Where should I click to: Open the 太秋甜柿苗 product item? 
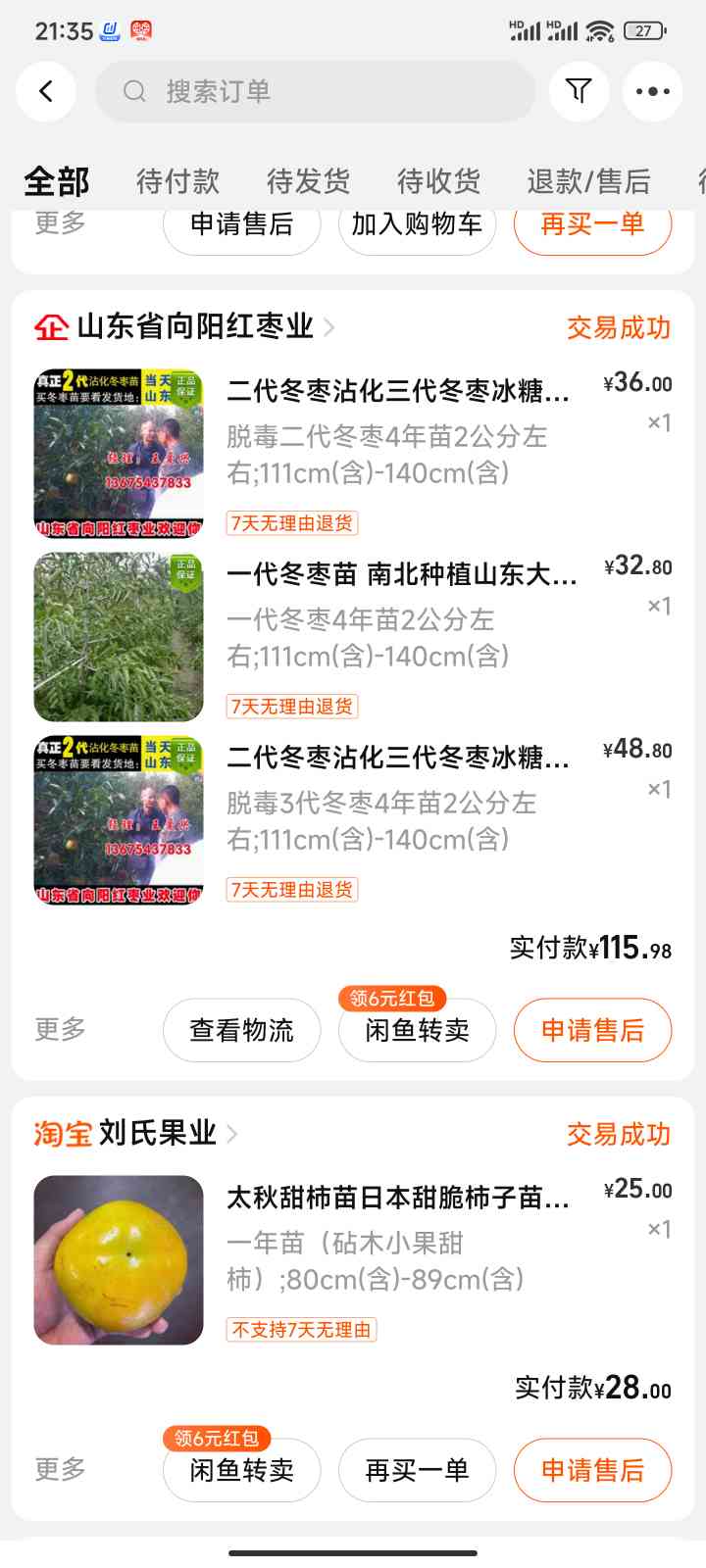click(x=353, y=1259)
